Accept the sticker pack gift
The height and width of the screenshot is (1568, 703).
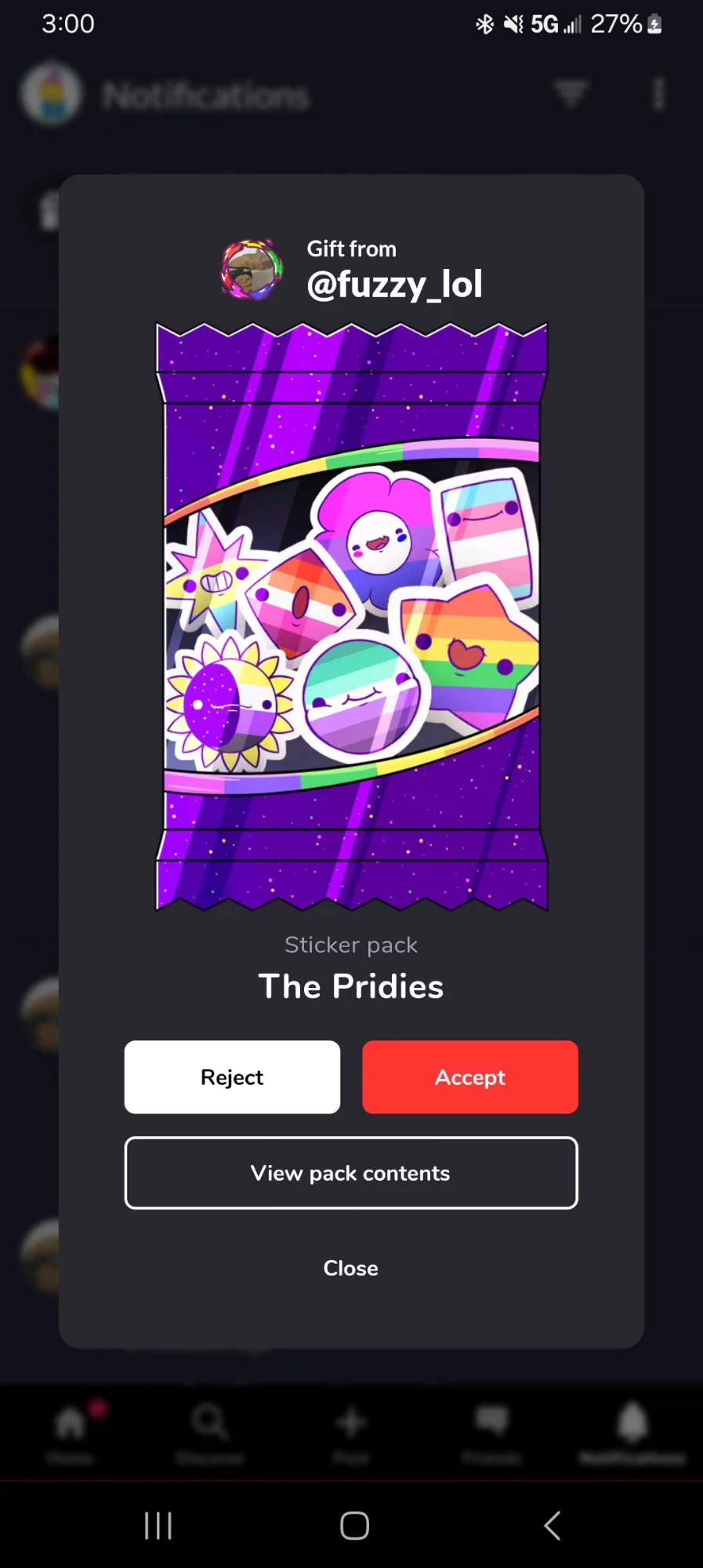tap(469, 1076)
